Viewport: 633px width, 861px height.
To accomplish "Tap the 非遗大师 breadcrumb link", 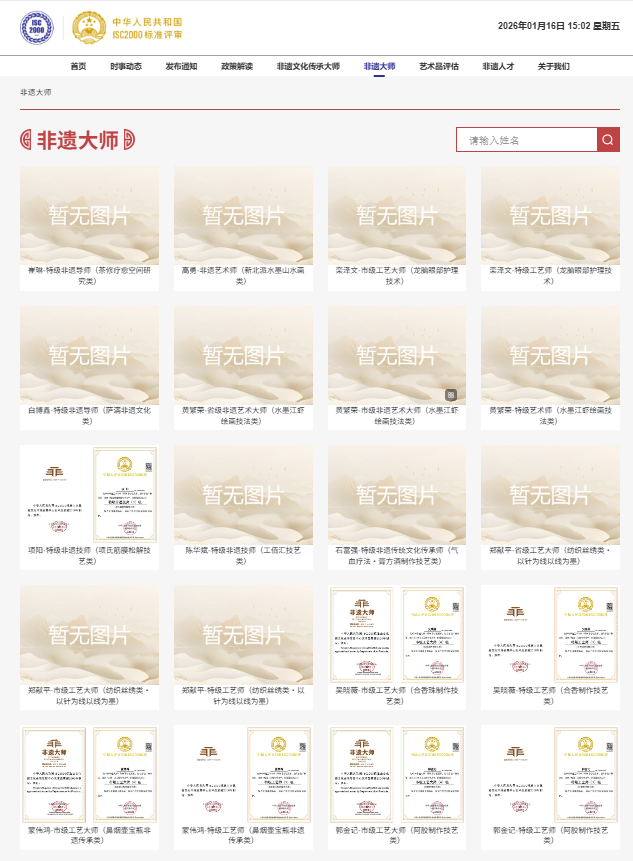I will pyautogui.click(x=36, y=92).
